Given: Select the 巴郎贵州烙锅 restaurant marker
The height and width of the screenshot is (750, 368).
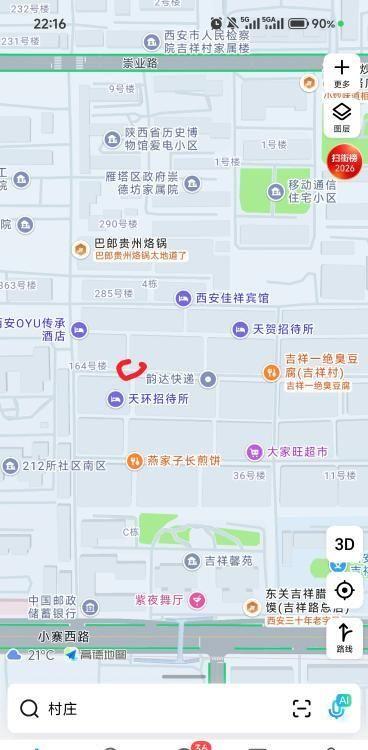Looking at the screenshot, I should (x=81, y=249).
